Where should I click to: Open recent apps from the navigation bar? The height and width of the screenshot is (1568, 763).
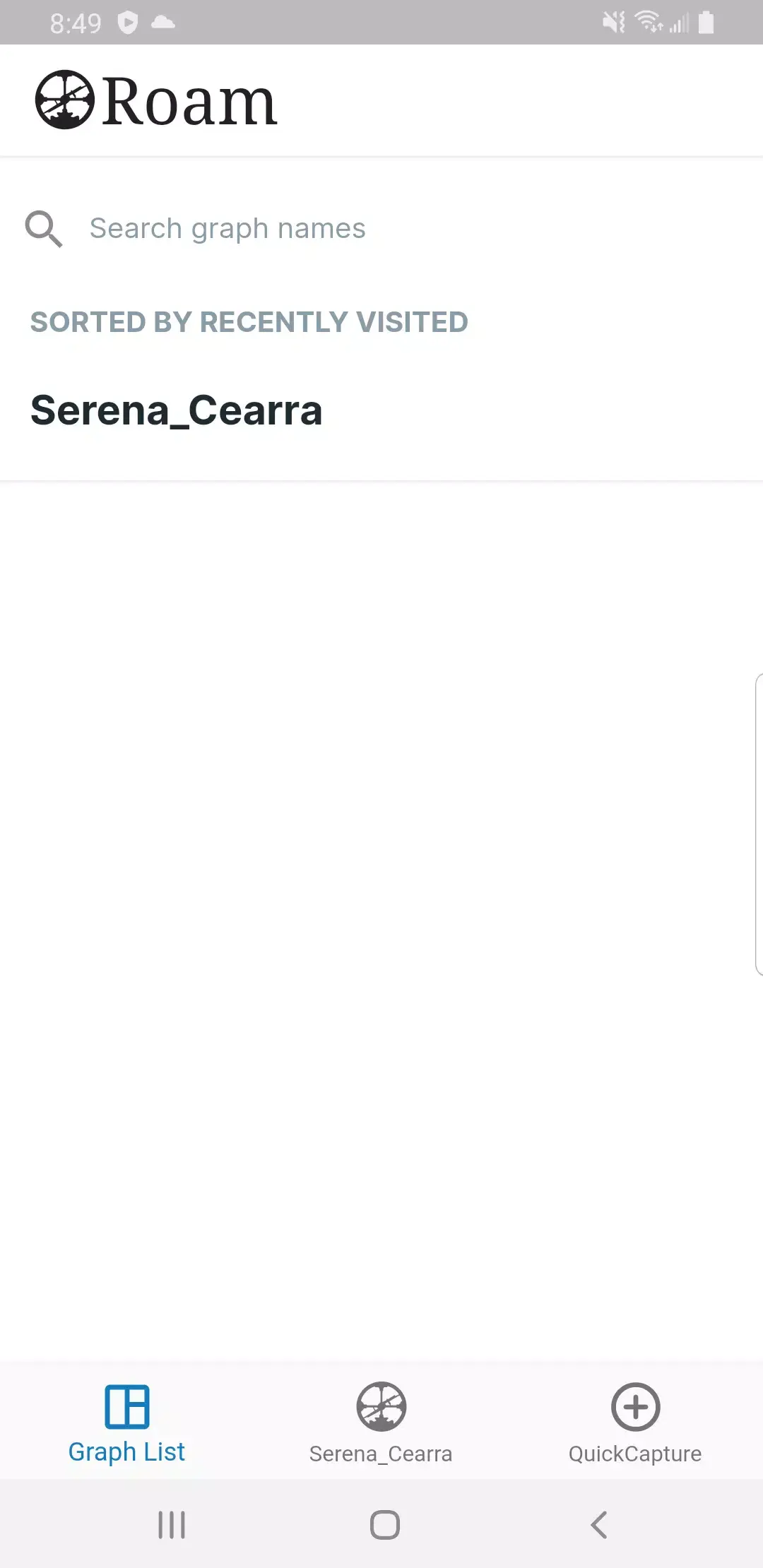pos(172,1524)
